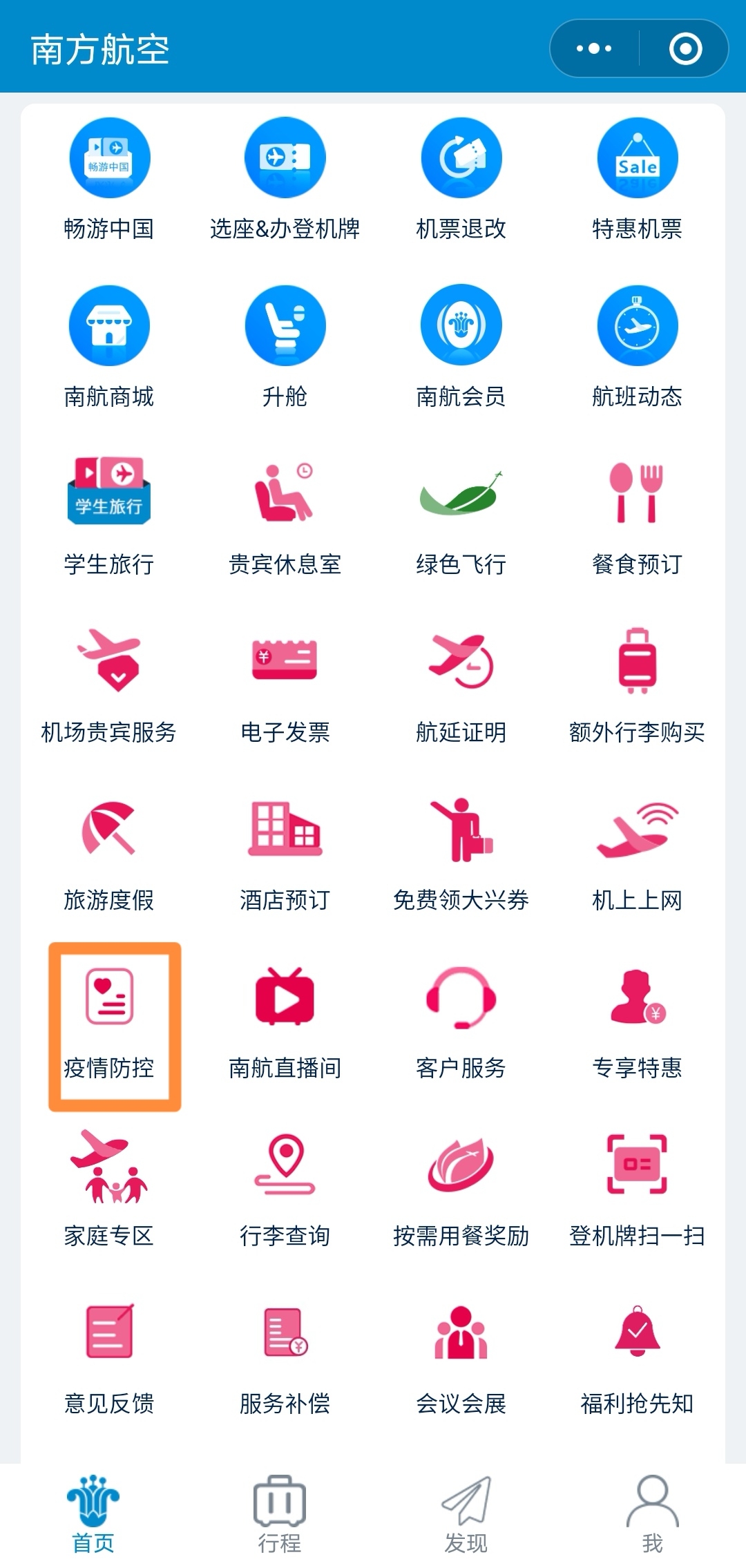Switch to the 行程 trips tab

coord(278,1516)
